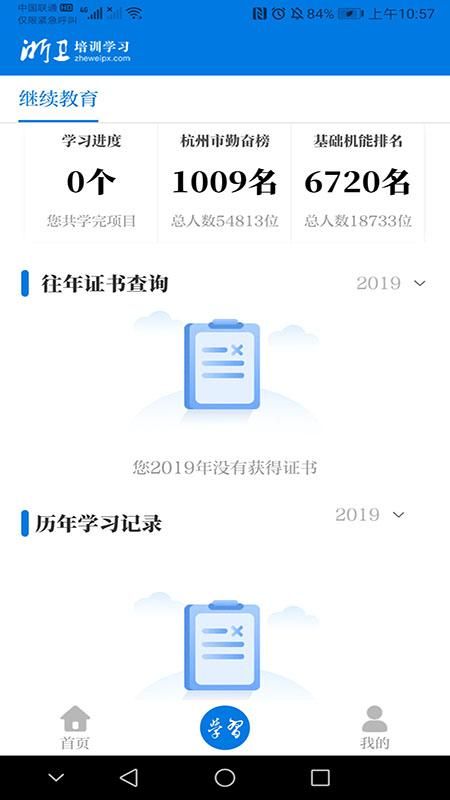Open the 基础机能排名 ranking card
This screenshot has width=450, height=800.
(x=358, y=183)
